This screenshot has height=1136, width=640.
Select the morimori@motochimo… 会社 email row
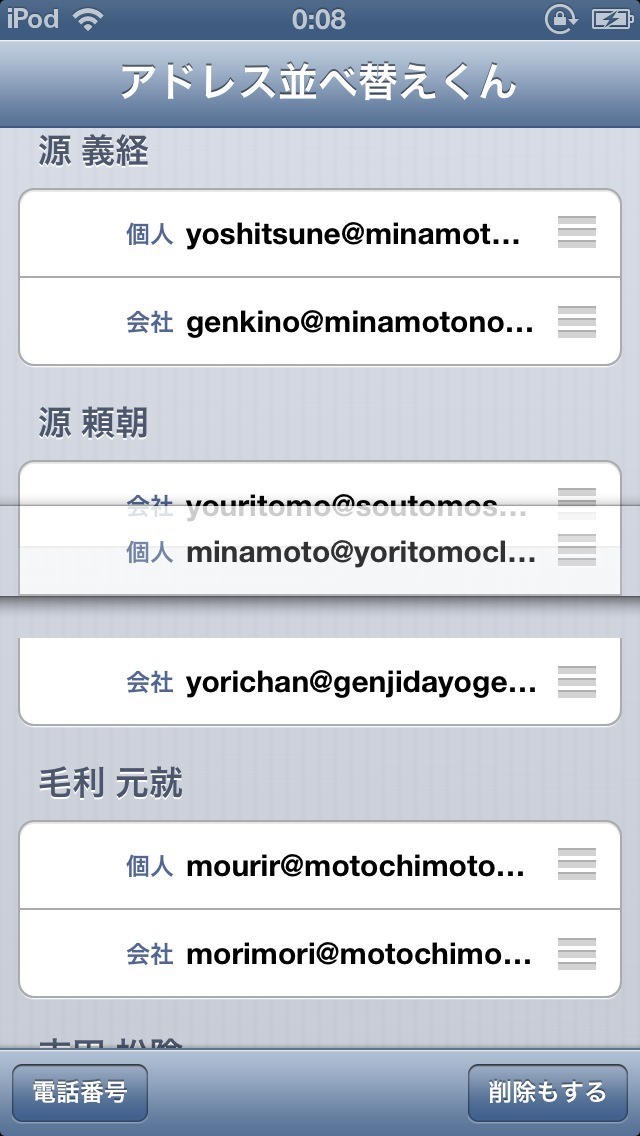[320, 954]
